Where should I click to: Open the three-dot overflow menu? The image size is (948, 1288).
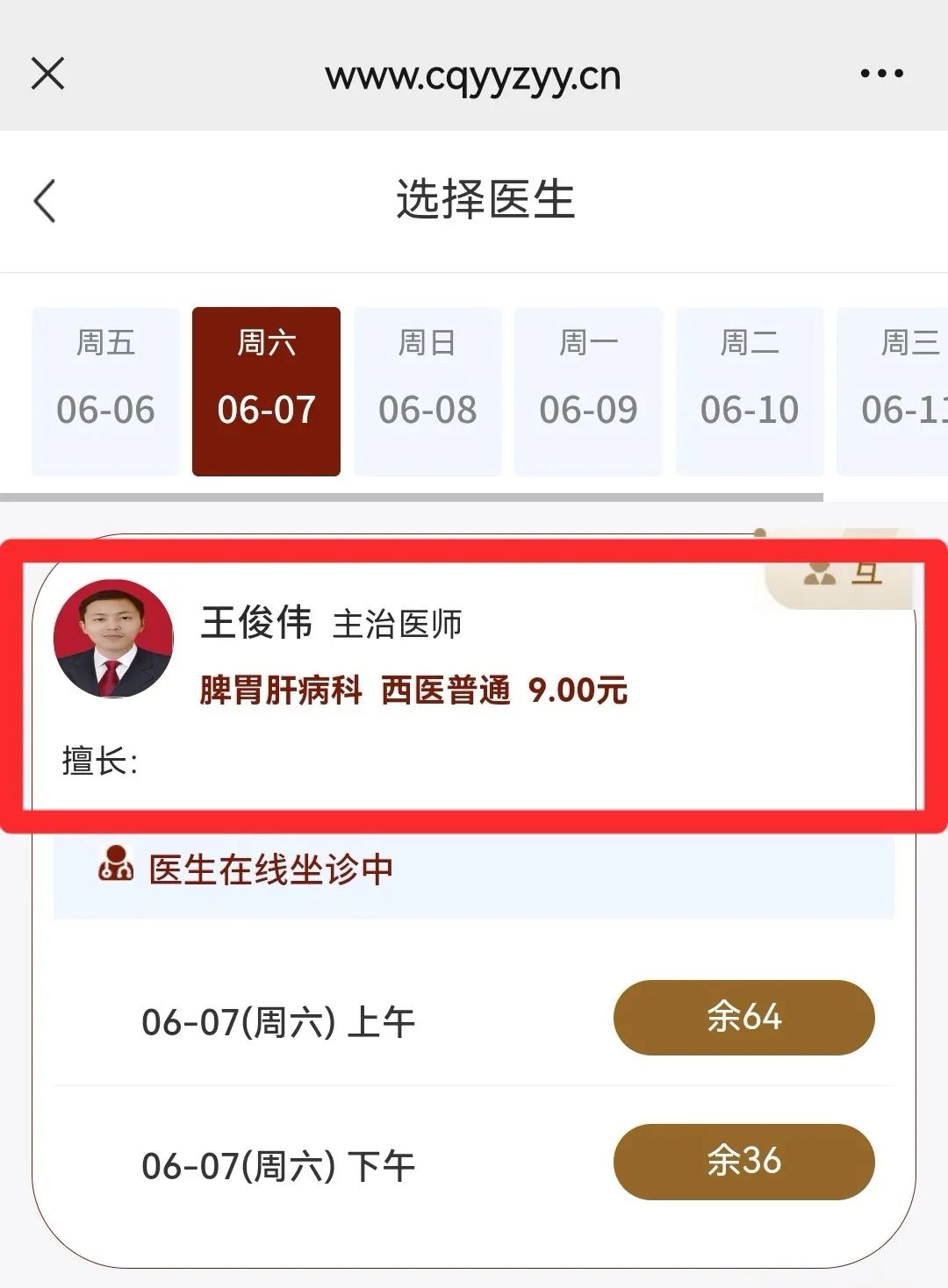click(881, 74)
